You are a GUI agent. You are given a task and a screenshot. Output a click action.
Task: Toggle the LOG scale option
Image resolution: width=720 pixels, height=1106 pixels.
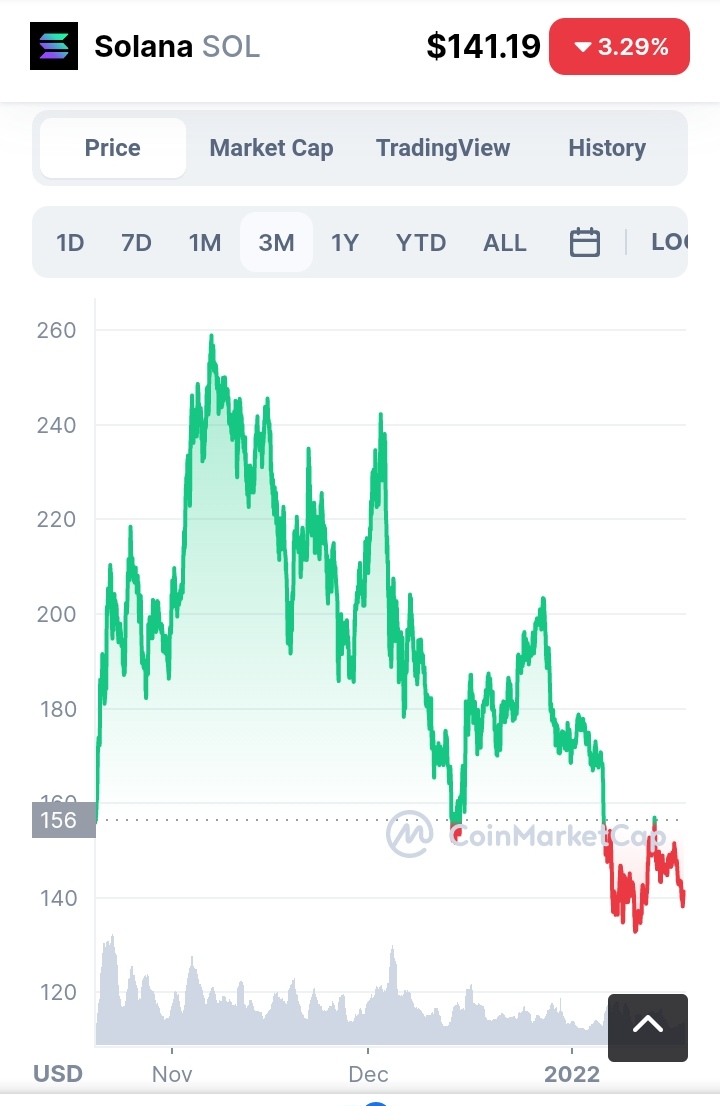(x=669, y=243)
